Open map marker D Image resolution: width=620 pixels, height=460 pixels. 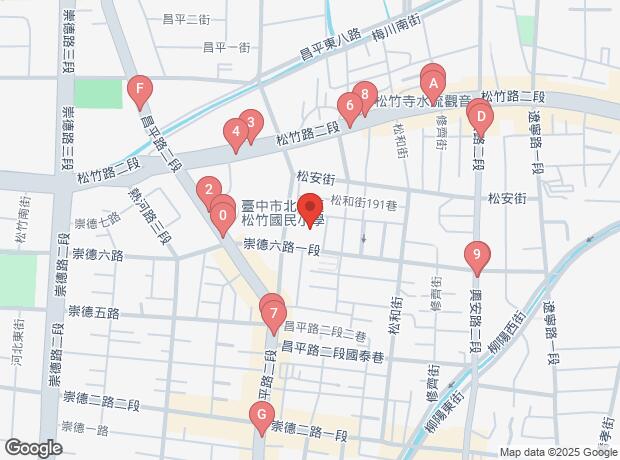click(x=480, y=116)
